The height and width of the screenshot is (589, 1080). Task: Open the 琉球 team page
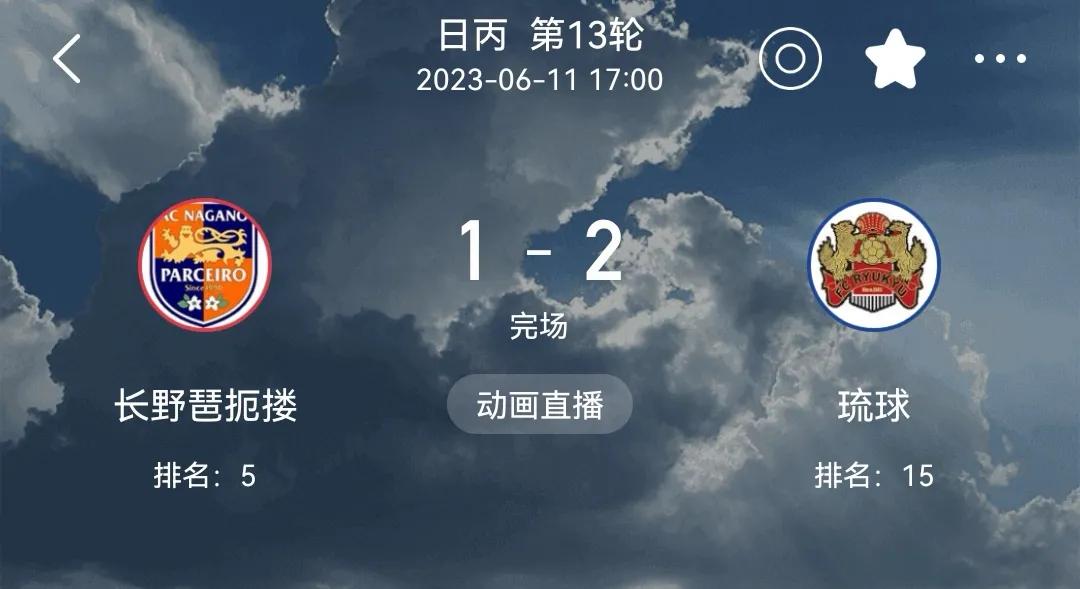coord(874,265)
